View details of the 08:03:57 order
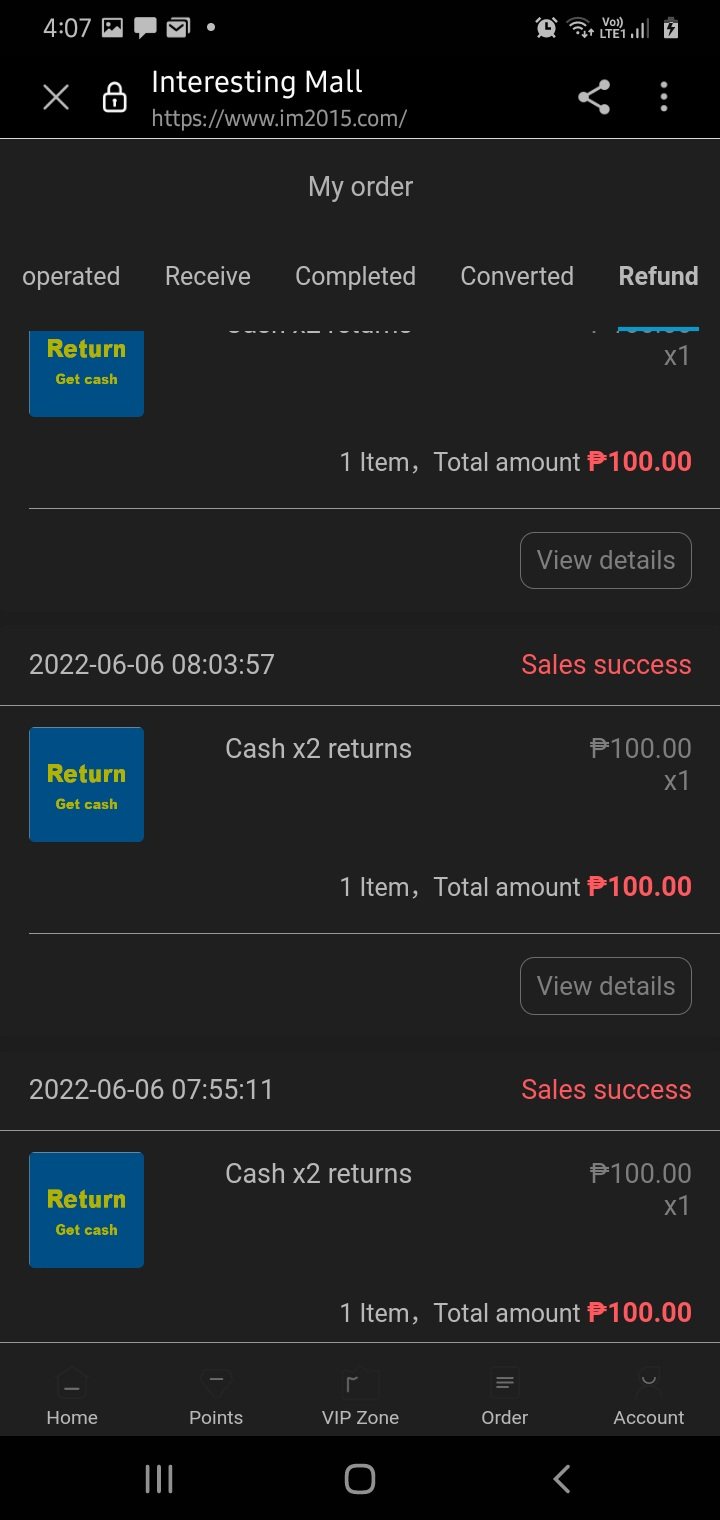Screen dimensions: 720x1520 tap(605, 986)
